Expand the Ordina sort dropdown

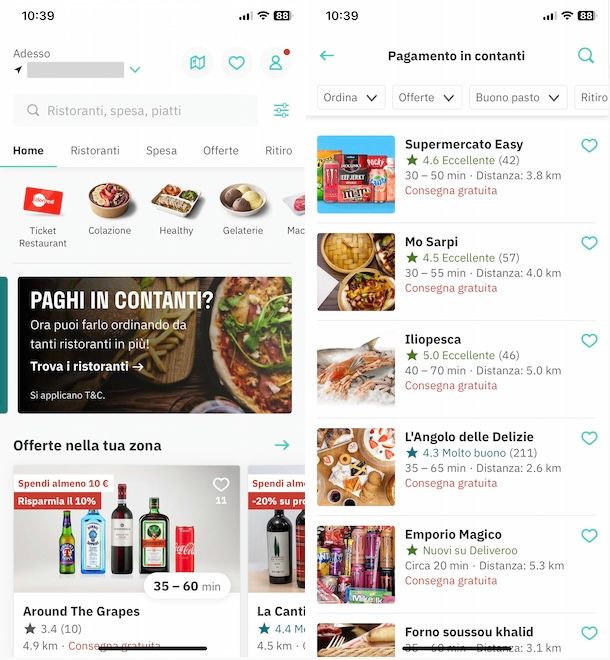click(x=351, y=98)
